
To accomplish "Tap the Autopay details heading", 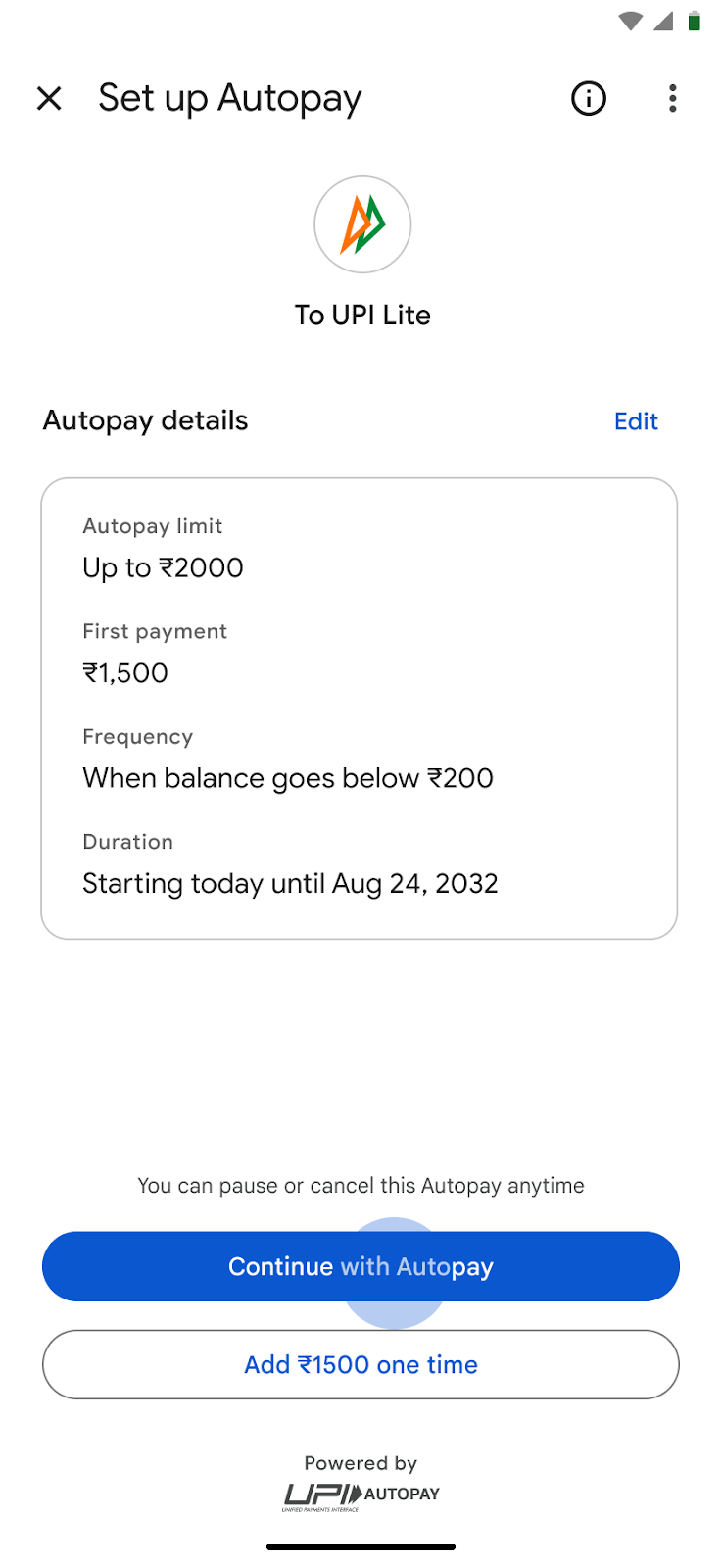I will click(145, 420).
